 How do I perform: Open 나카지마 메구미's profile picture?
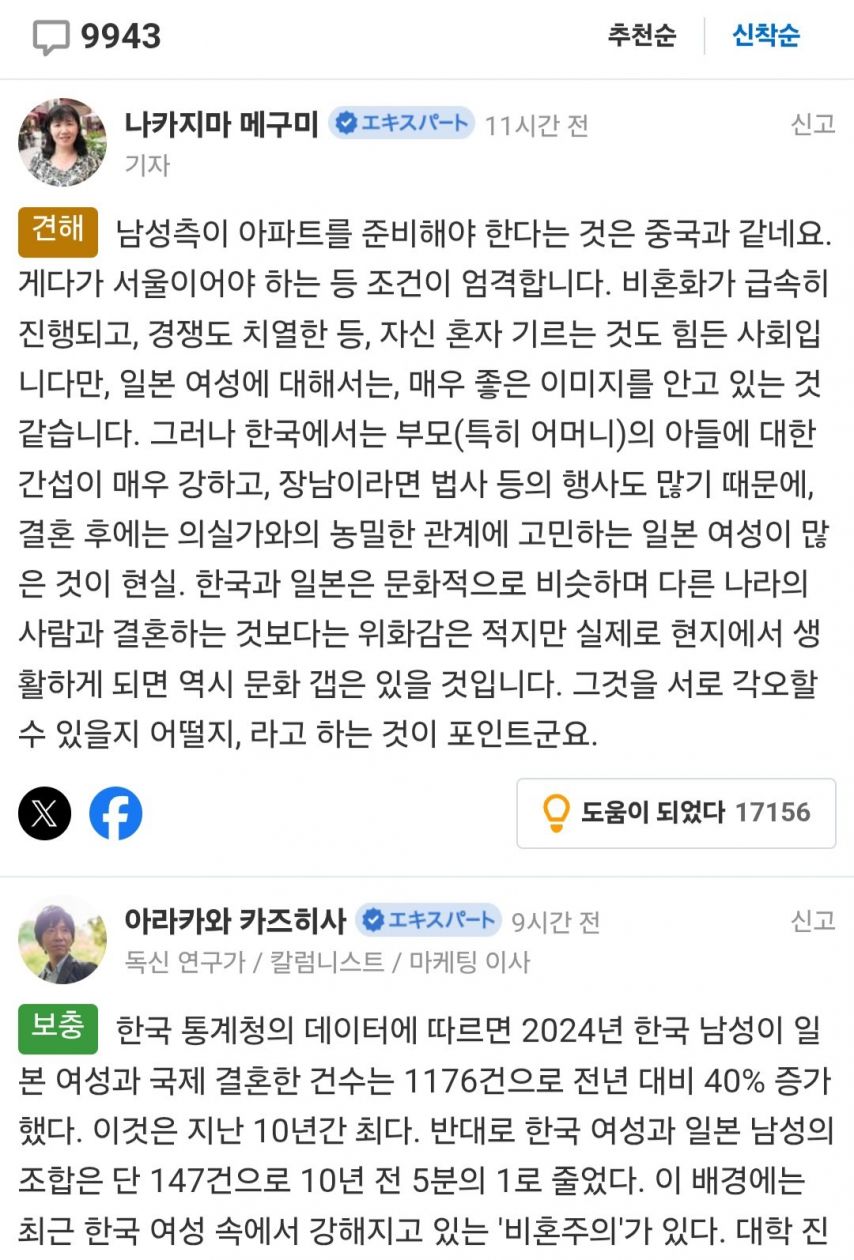pyautogui.click(x=62, y=142)
